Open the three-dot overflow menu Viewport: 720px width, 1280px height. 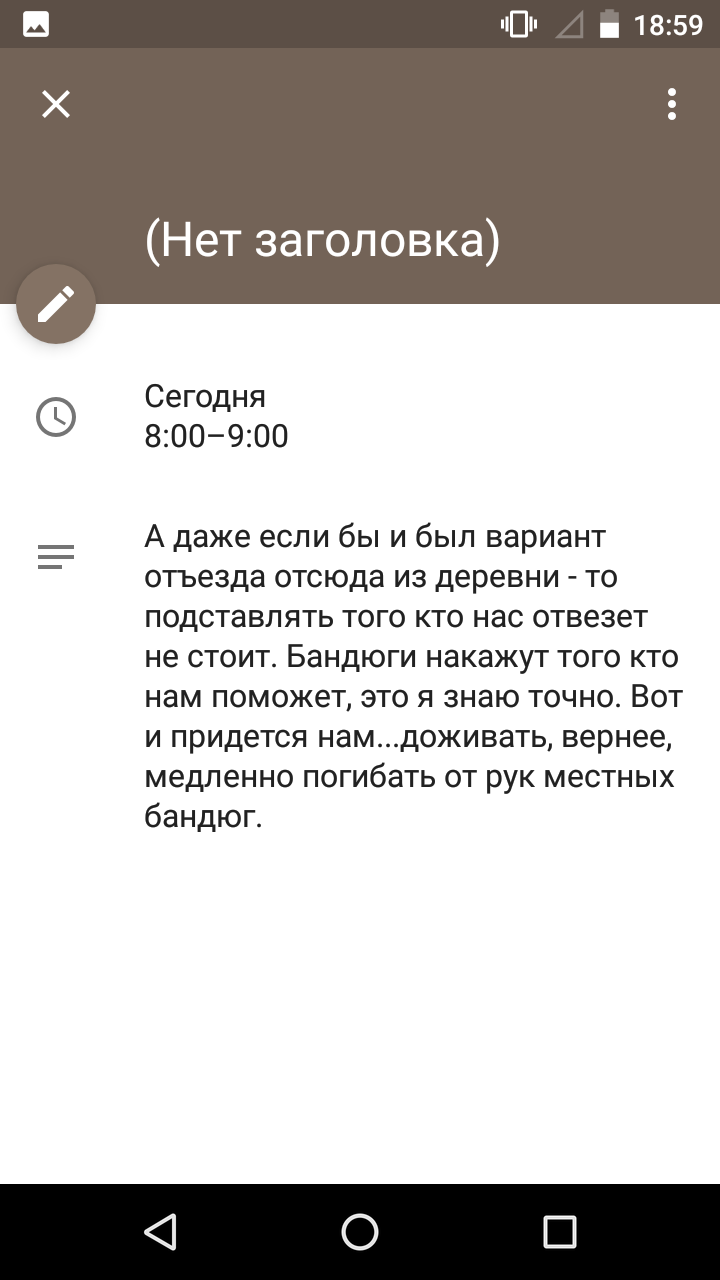(x=672, y=104)
